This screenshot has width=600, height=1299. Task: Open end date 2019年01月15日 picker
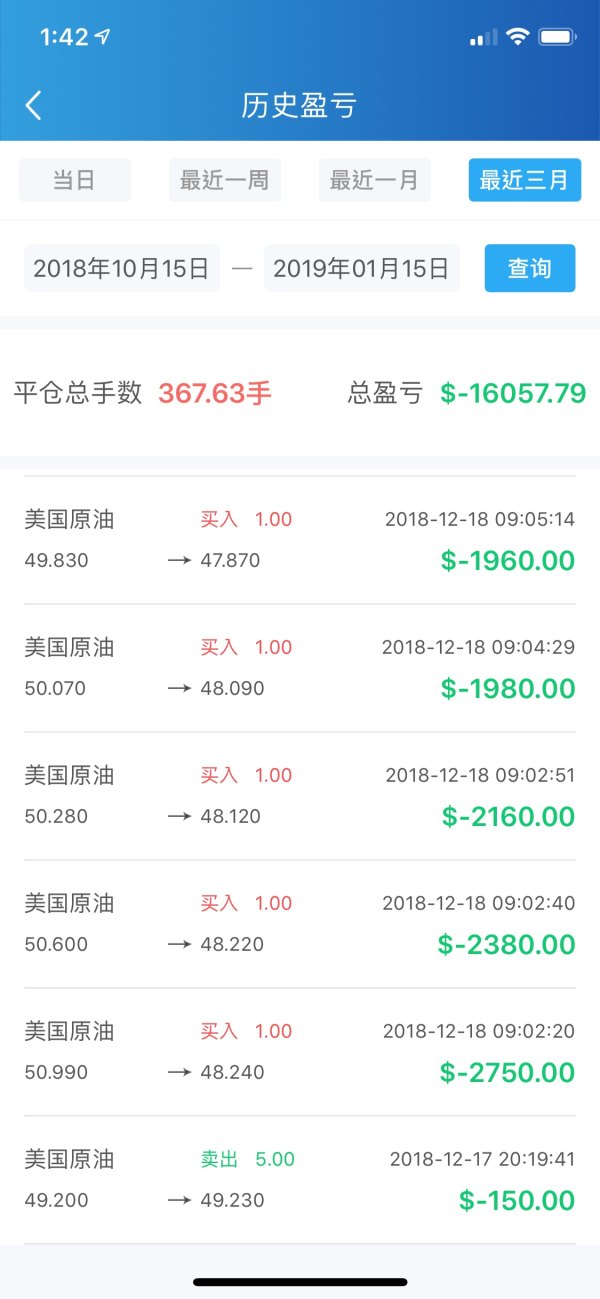coord(361,268)
